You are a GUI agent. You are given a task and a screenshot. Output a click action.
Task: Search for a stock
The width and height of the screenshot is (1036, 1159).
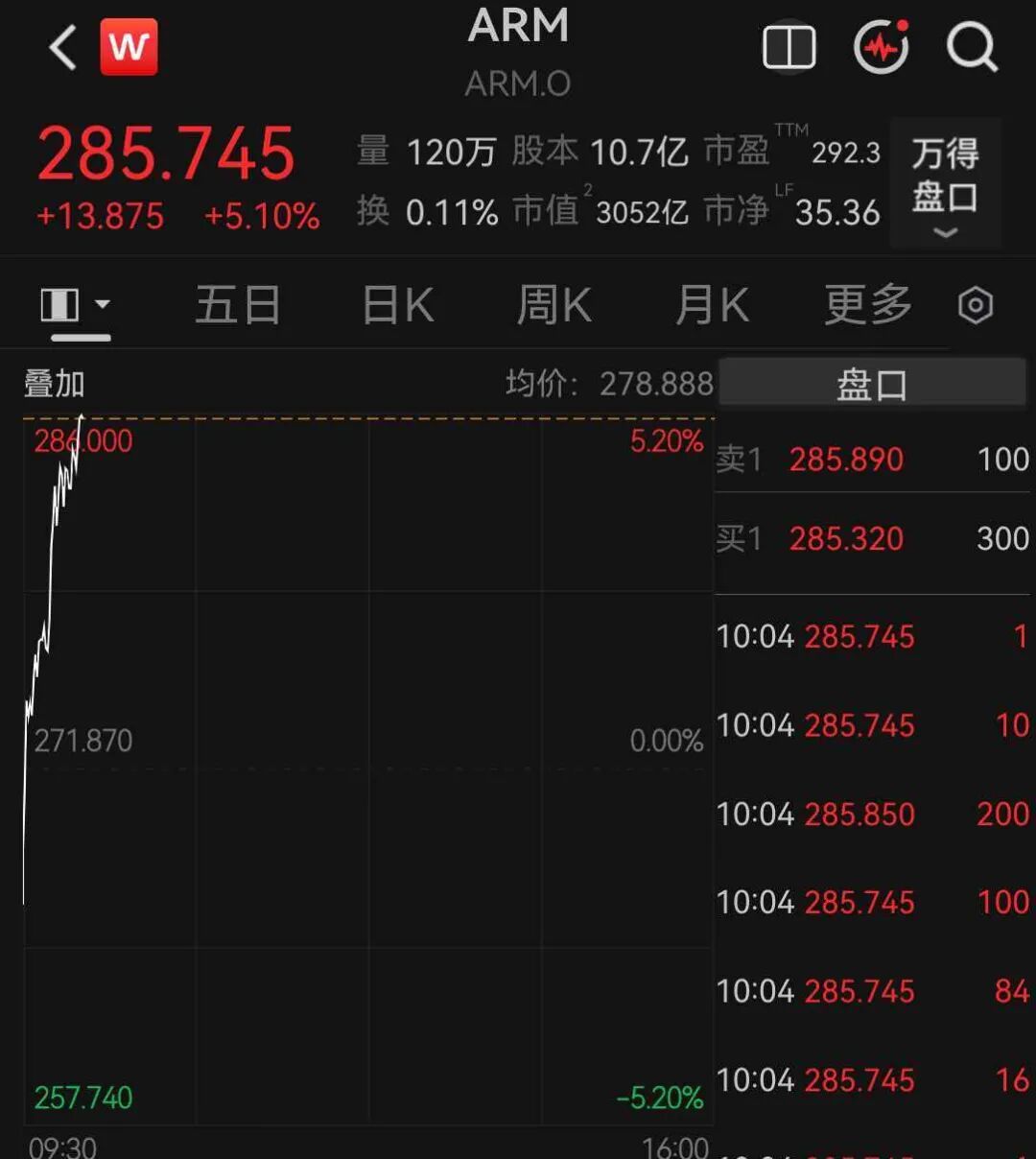pos(972,47)
